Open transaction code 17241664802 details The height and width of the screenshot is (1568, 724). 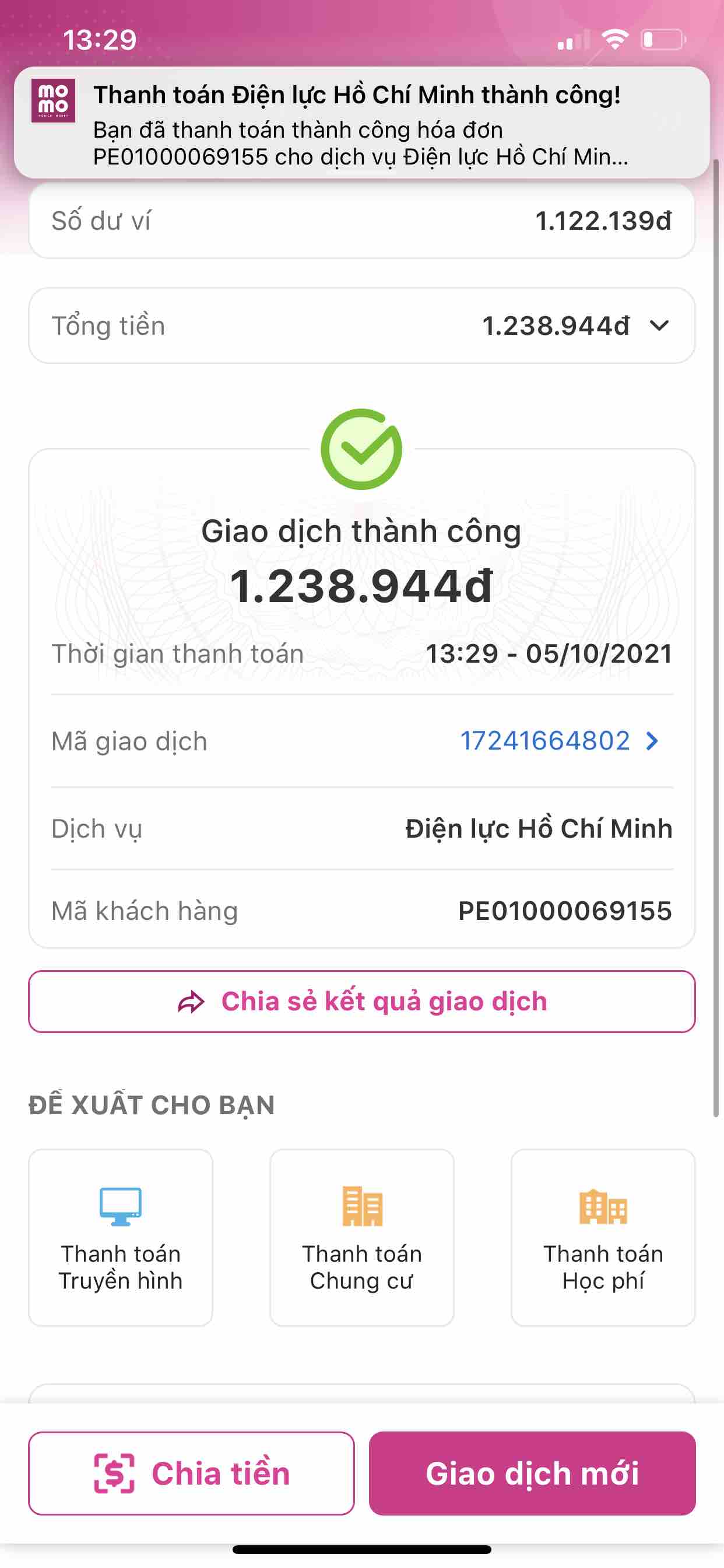click(558, 741)
